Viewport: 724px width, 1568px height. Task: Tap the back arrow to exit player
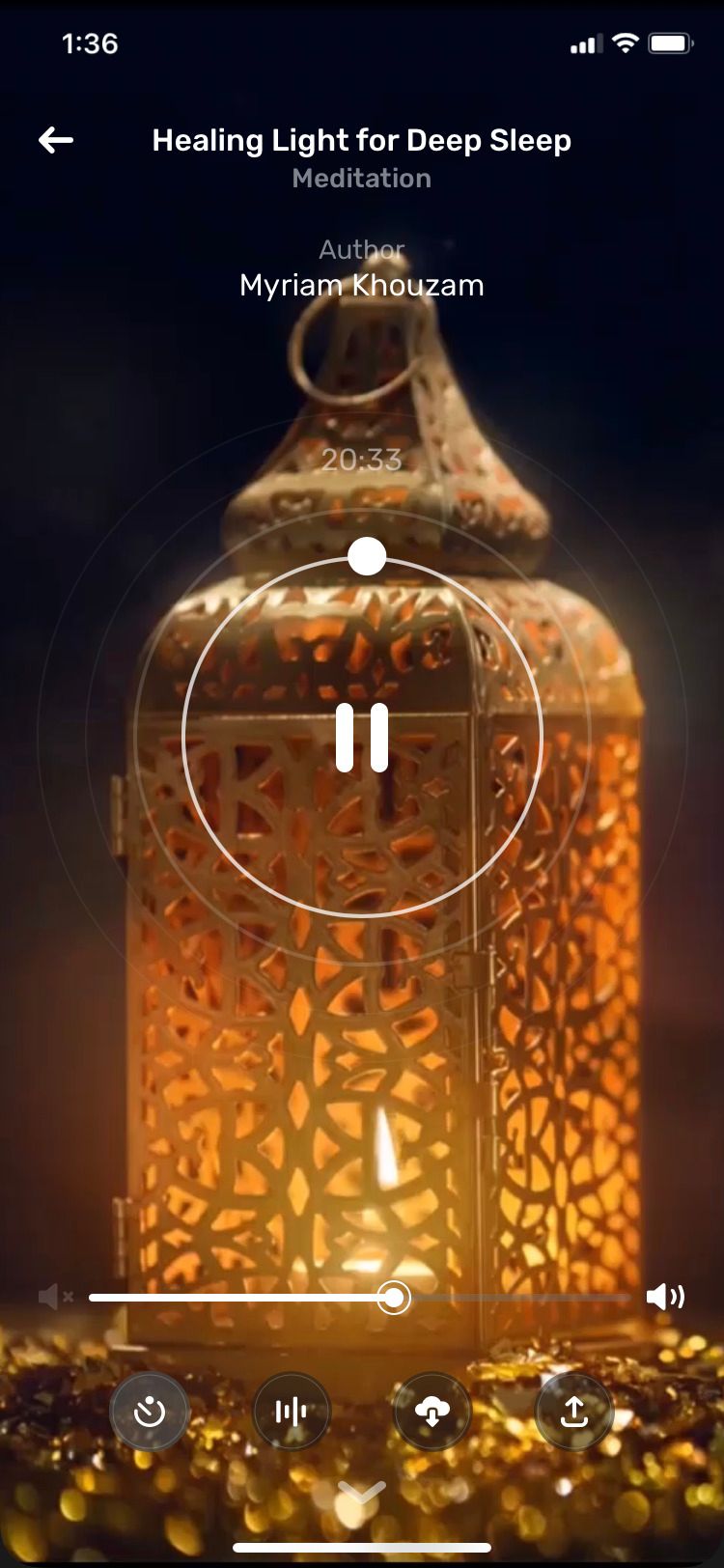click(55, 139)
